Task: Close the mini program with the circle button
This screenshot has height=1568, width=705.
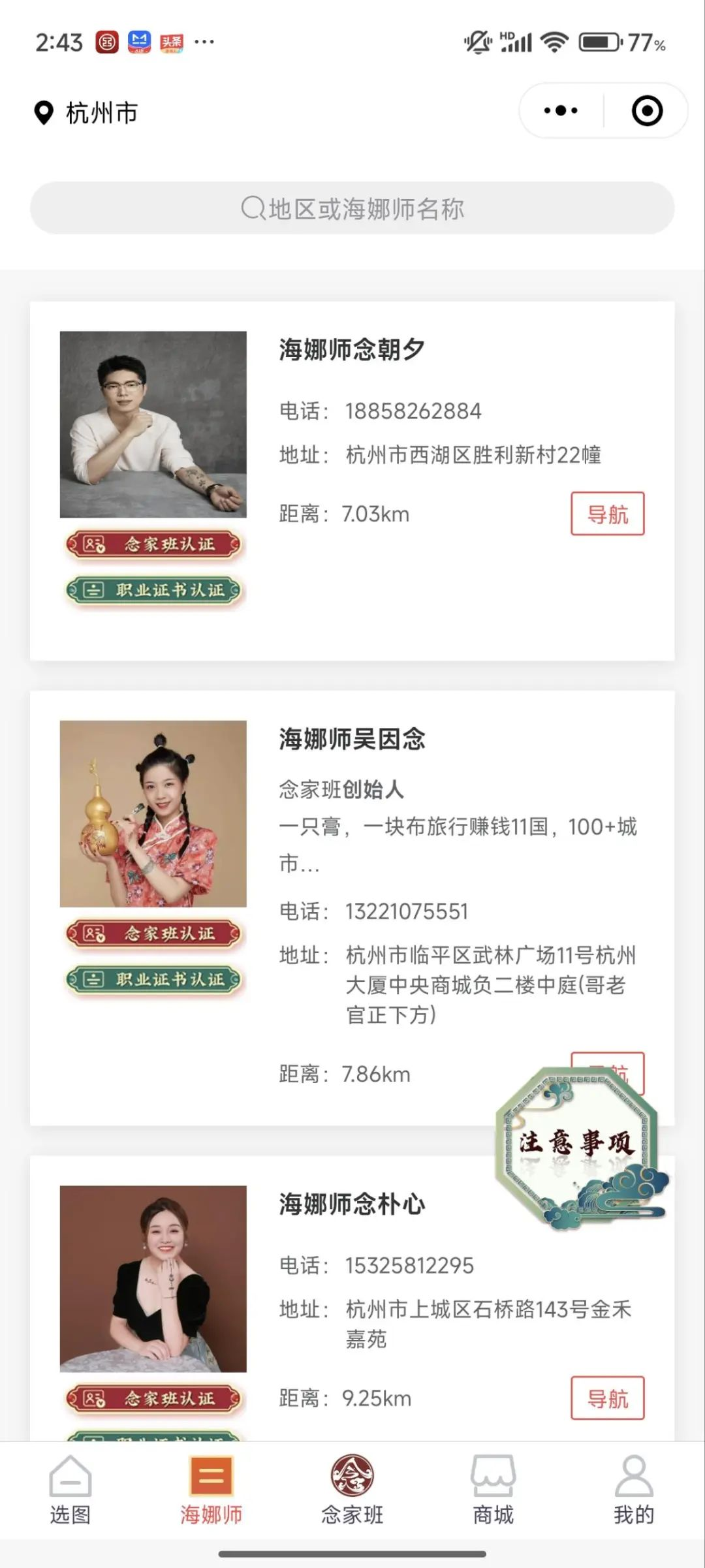Action: click(x=647, y=110)
